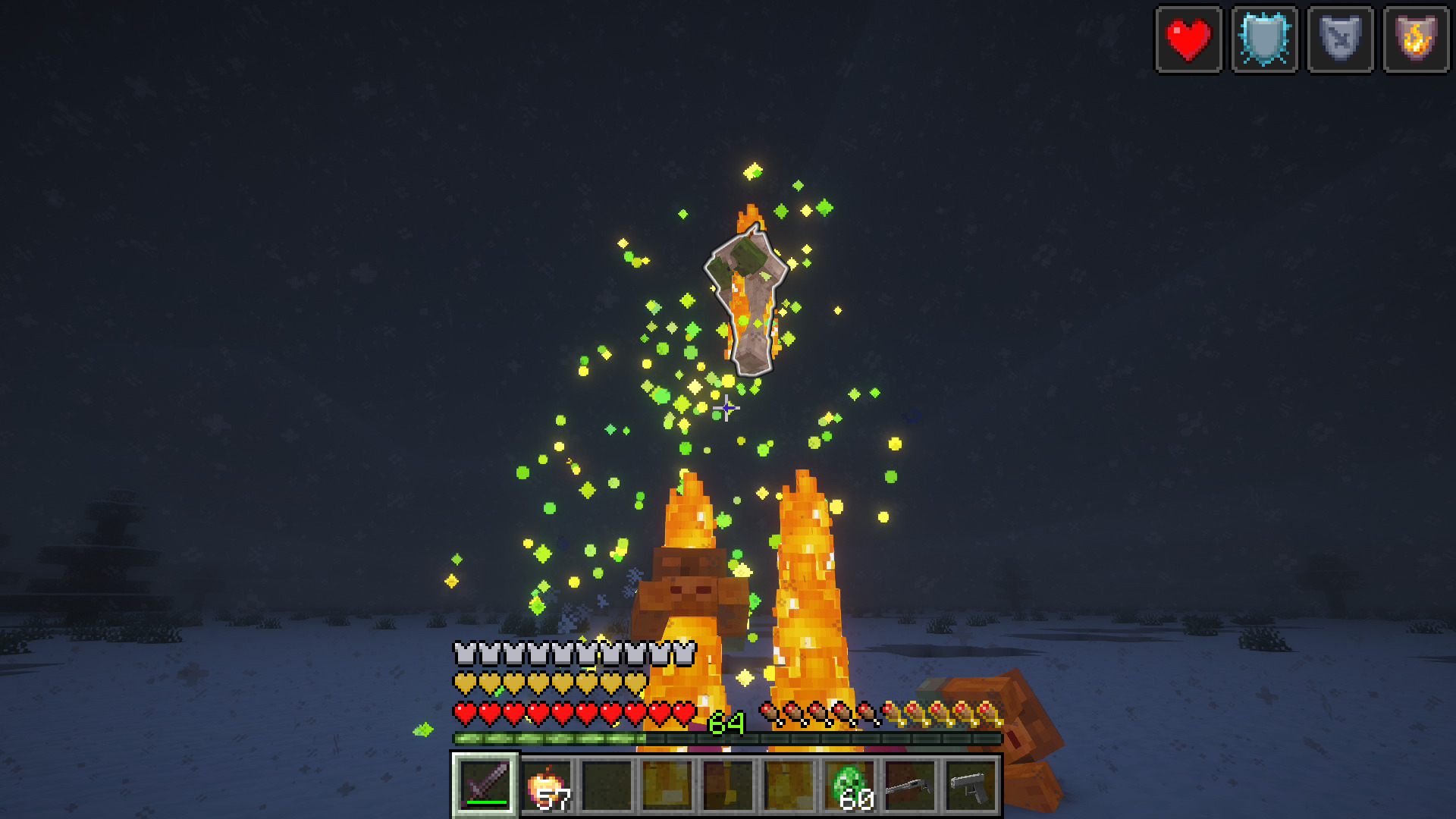Select the sword in the hotbar
1456x819 pixels.
485,785
